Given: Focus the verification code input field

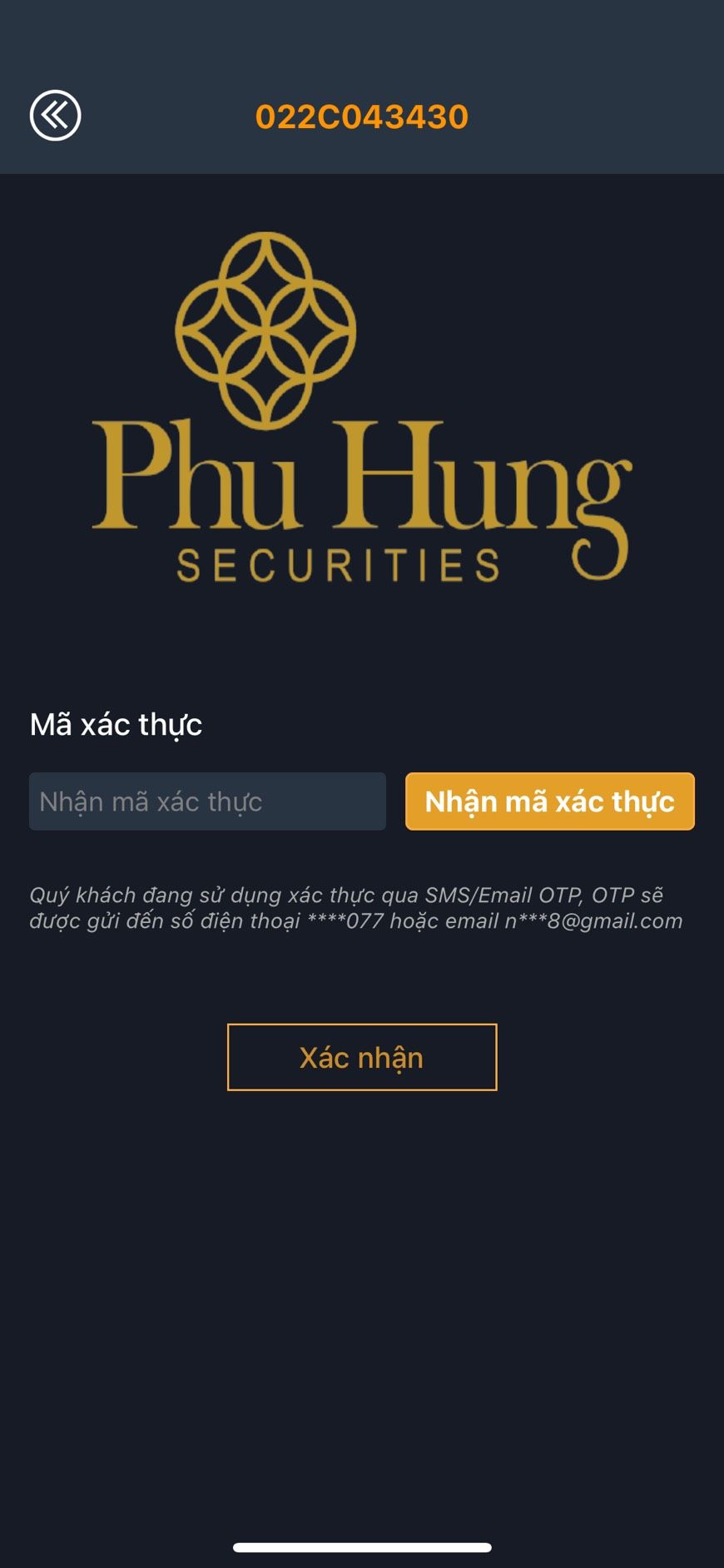Looking at the screenshot, I should coord(207,801).
